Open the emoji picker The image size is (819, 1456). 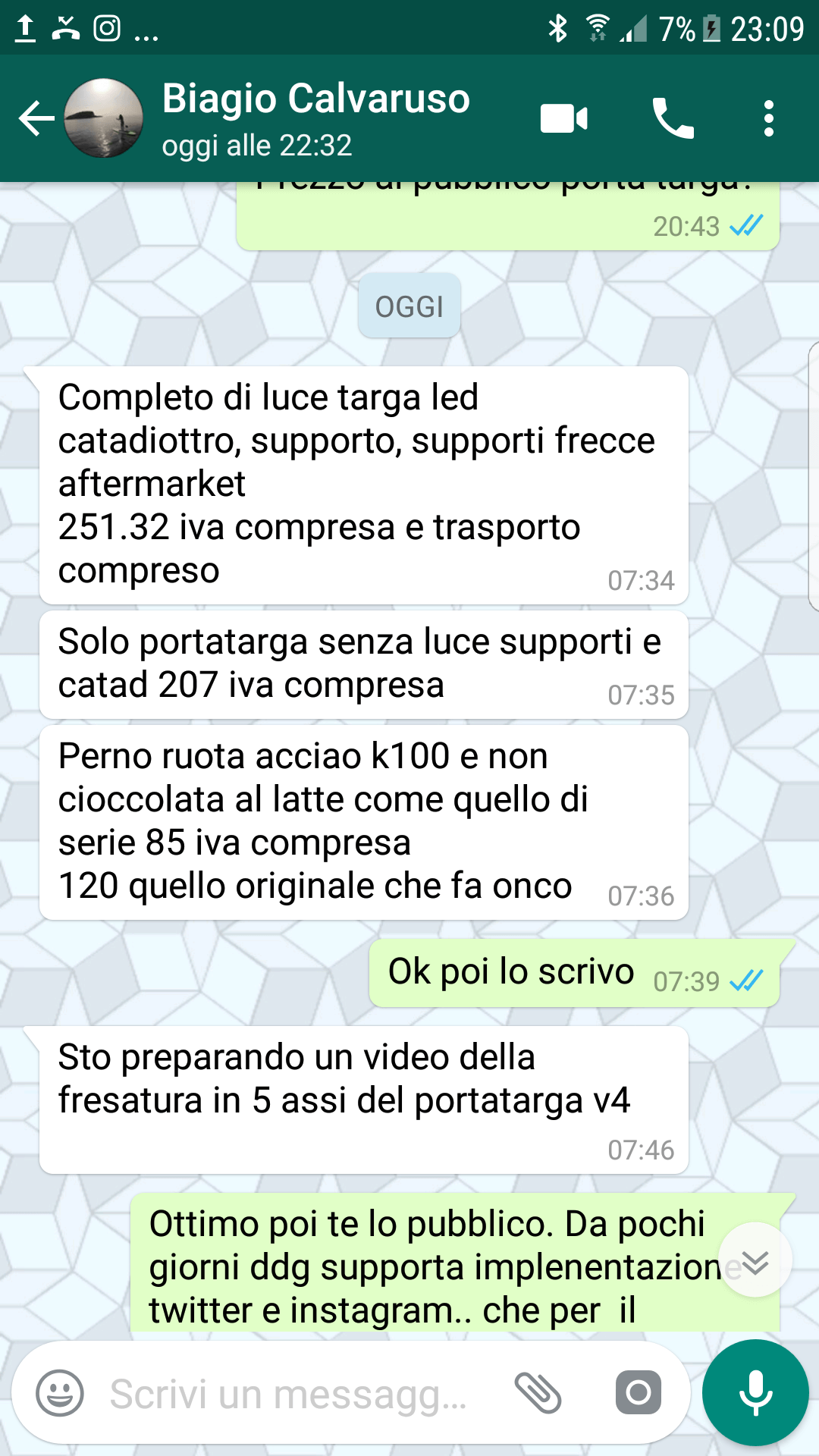click(x=60, y=1393)
